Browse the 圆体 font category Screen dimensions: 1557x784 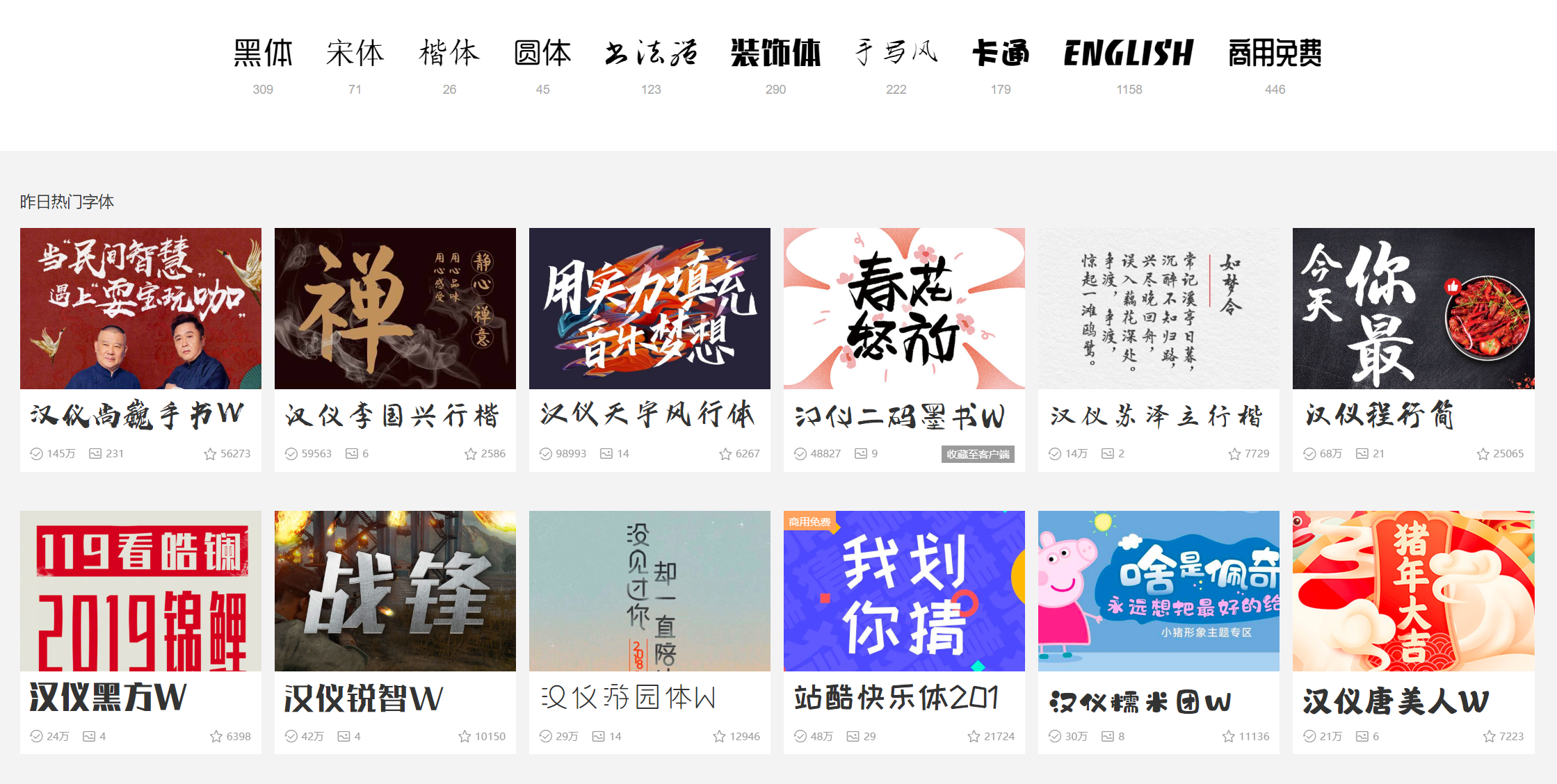tap(542, 54)
